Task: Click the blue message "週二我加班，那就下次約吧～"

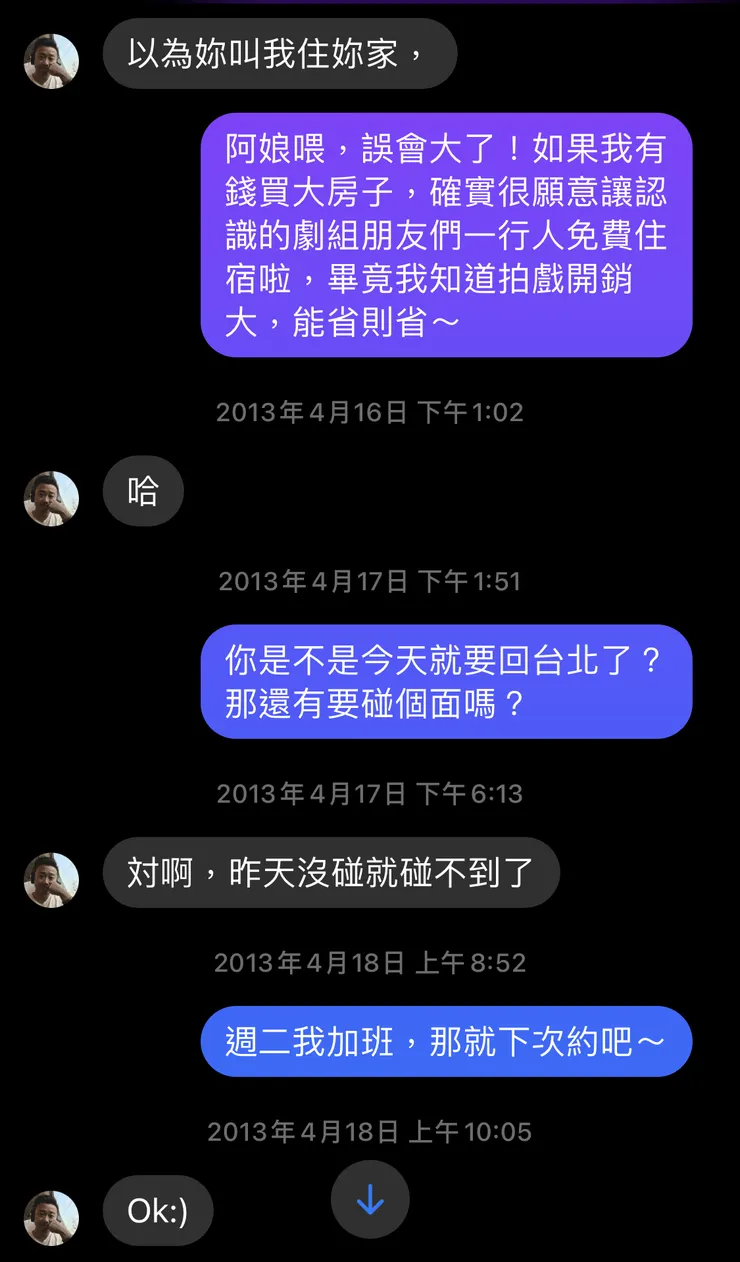Action: 447,1041
